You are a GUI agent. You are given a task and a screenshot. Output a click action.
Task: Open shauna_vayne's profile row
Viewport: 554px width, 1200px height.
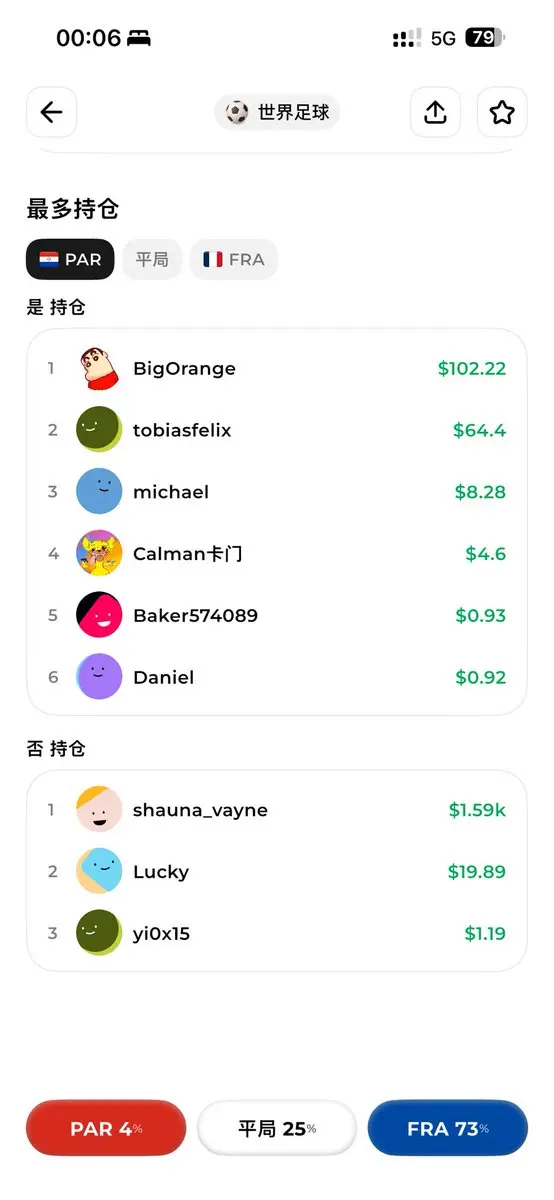click(276, 810)
